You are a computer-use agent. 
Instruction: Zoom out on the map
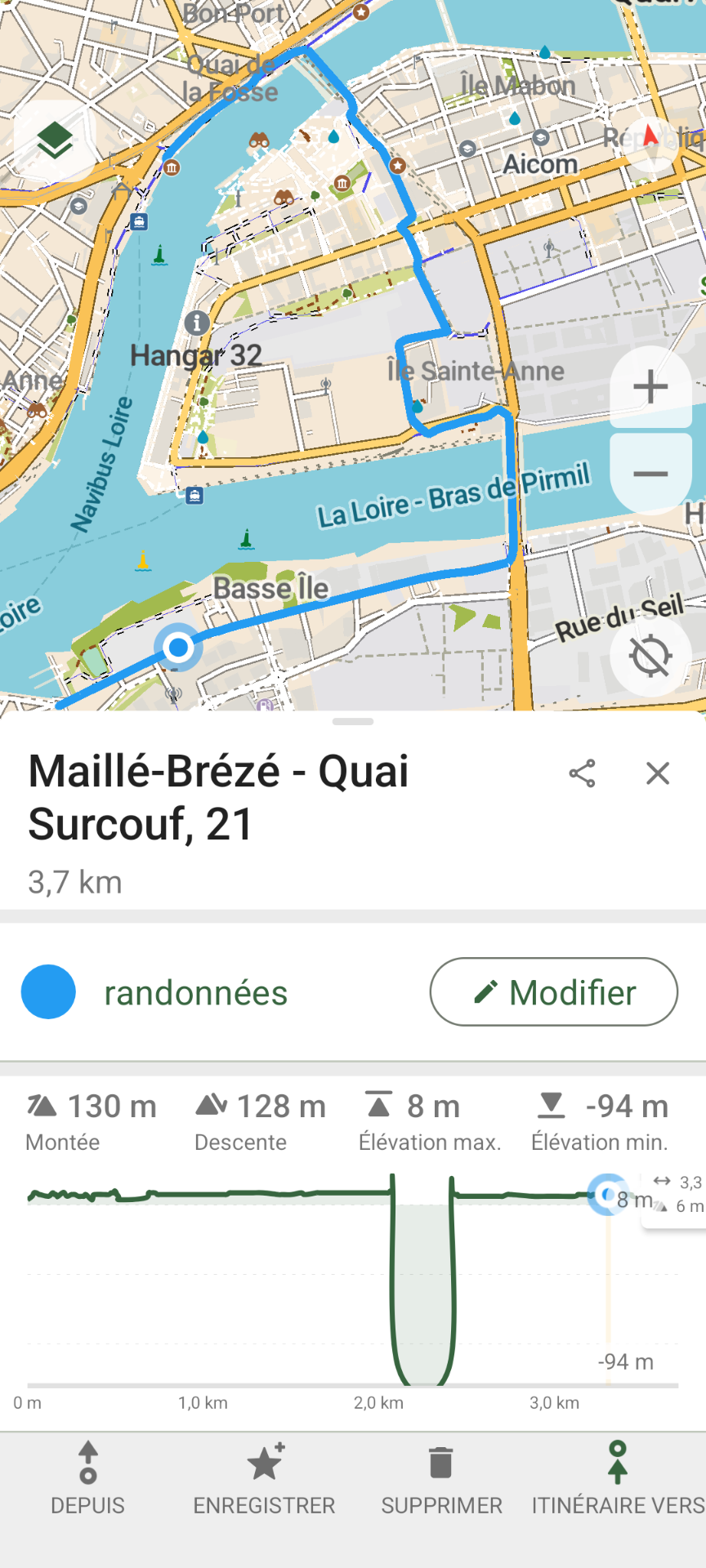tap(650, 474)
